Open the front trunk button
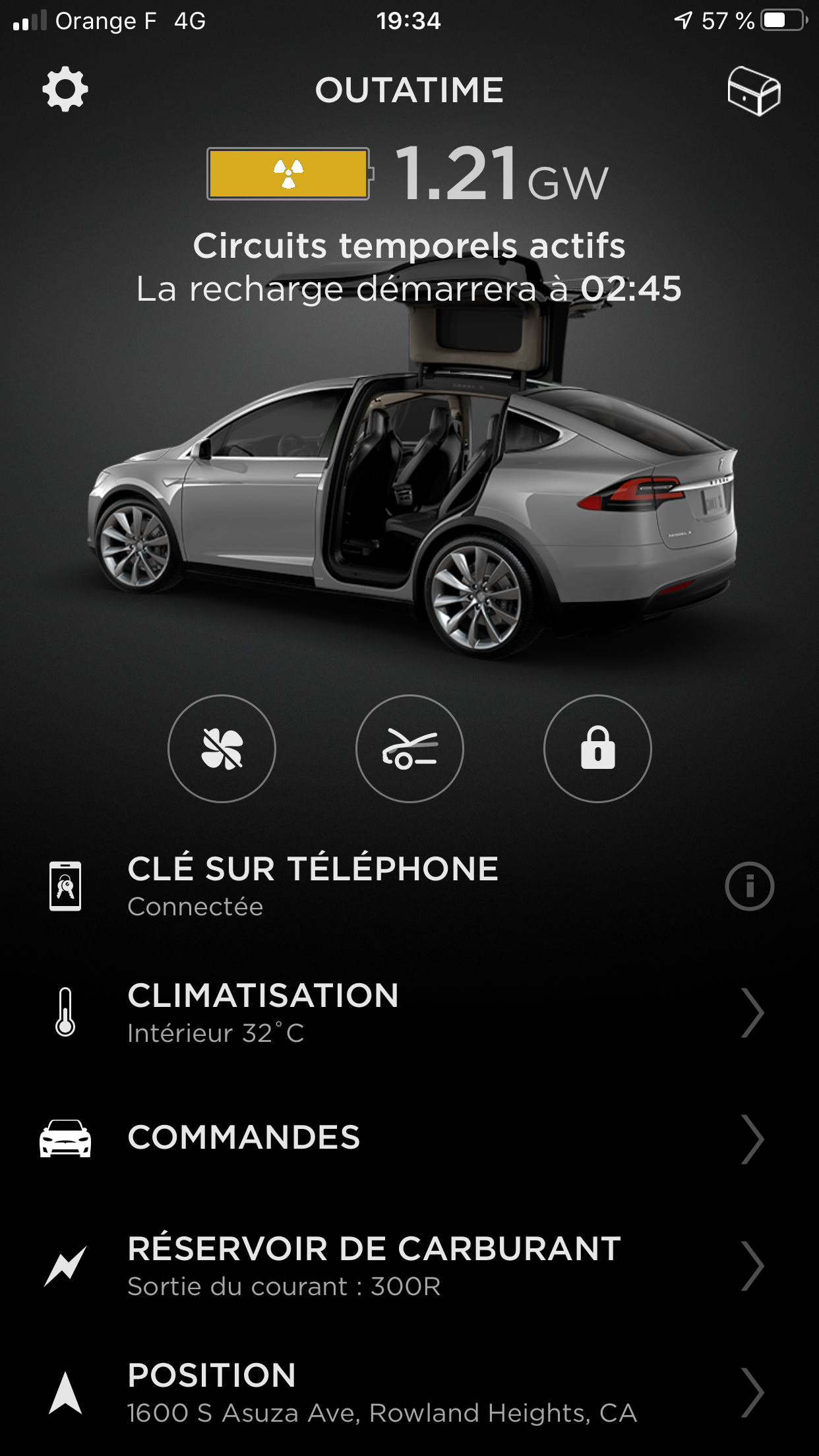Screen dimensions: 819x1456 (x=409, y=748)
